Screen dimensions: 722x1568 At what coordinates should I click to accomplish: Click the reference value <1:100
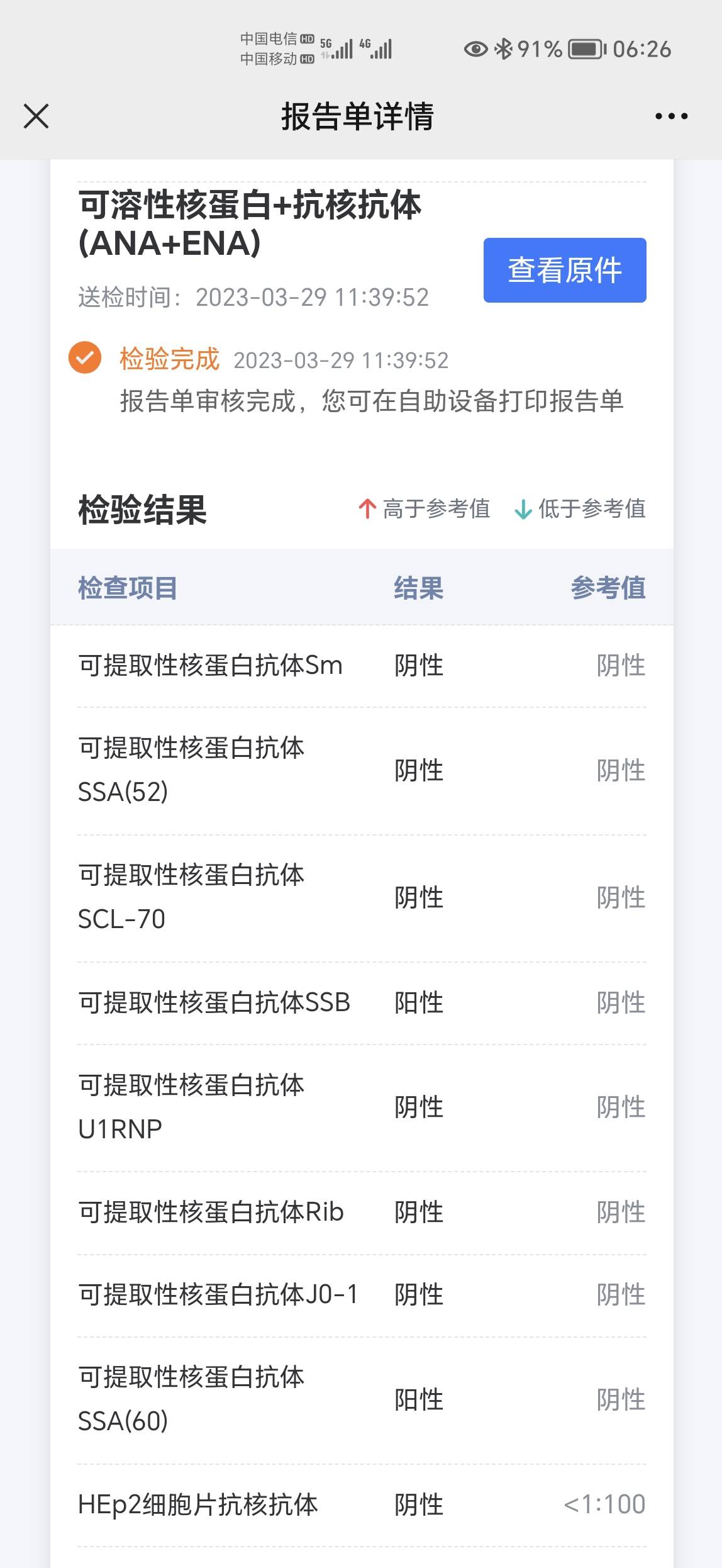(604, 1504)
